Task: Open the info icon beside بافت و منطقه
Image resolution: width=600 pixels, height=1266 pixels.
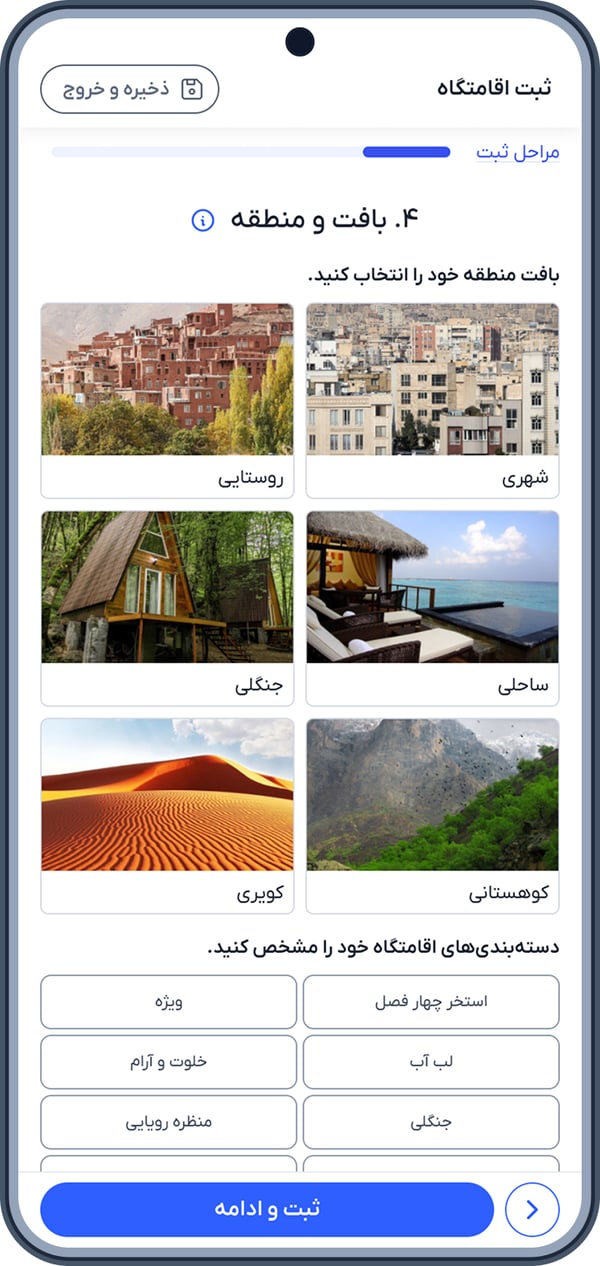Action: [x=202, y=221]
